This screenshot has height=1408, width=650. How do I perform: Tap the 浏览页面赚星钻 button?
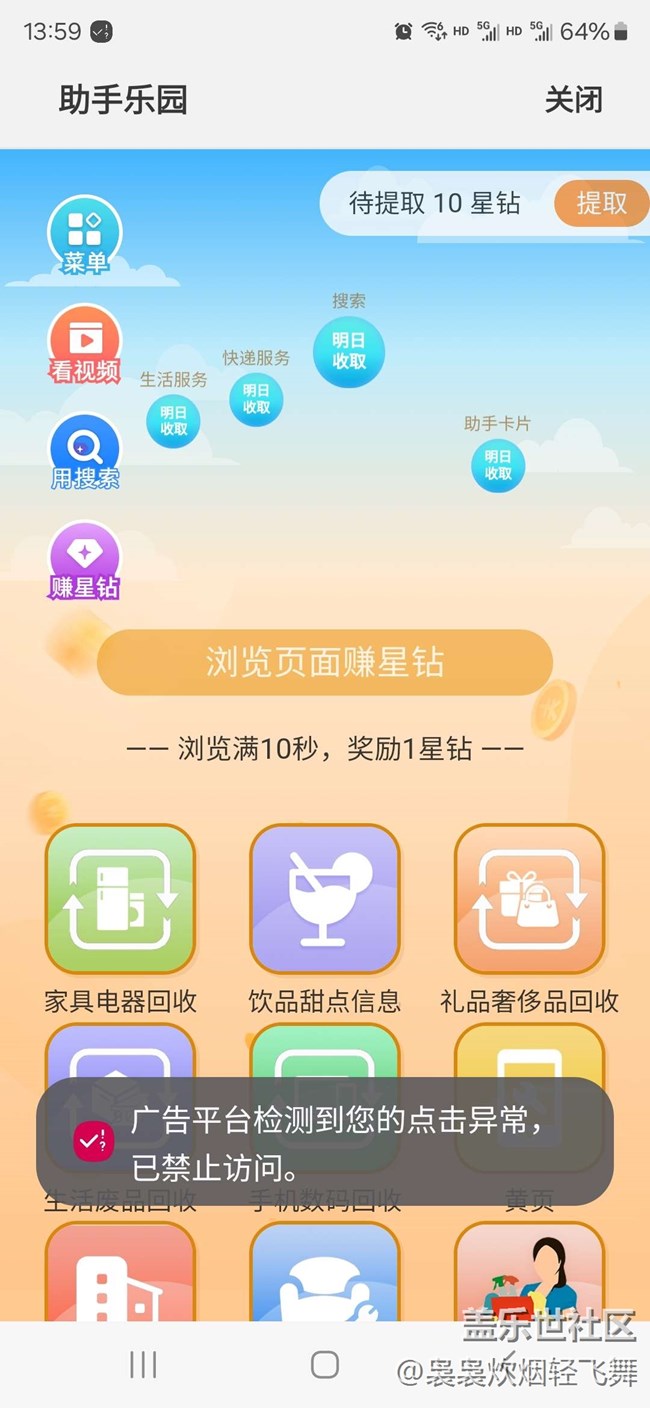coord(324,662)
